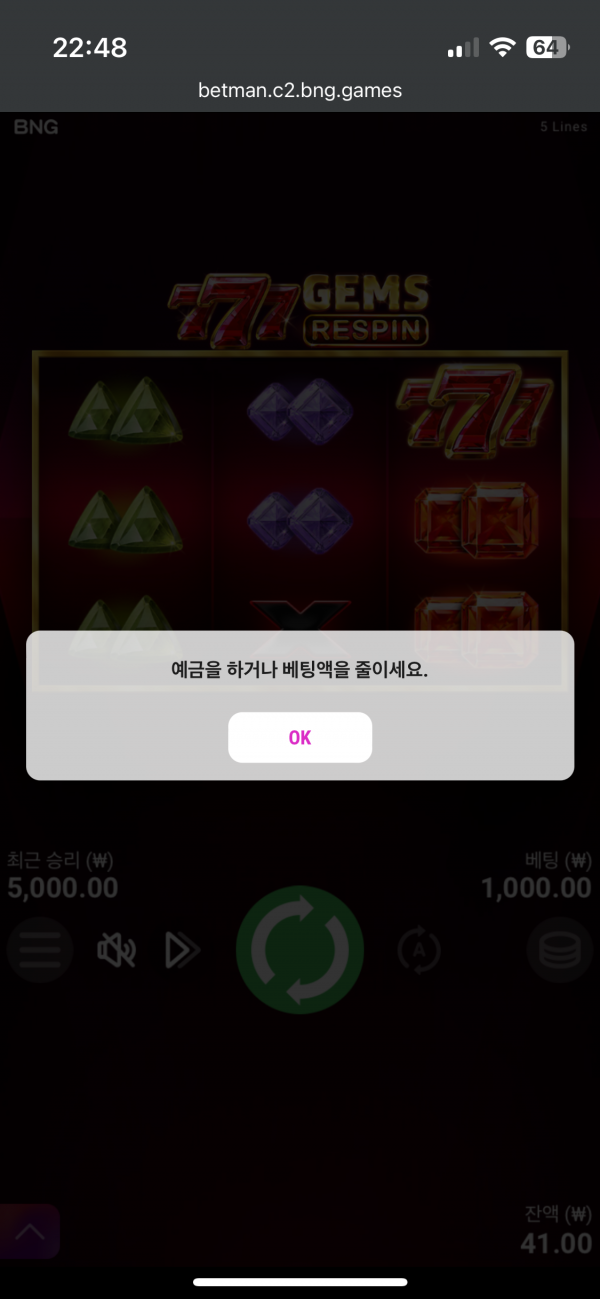Image resolution: width=600 pixels, height=1299 pixels.
Task: Unmute the game sound
Action: tap(116, 950)
